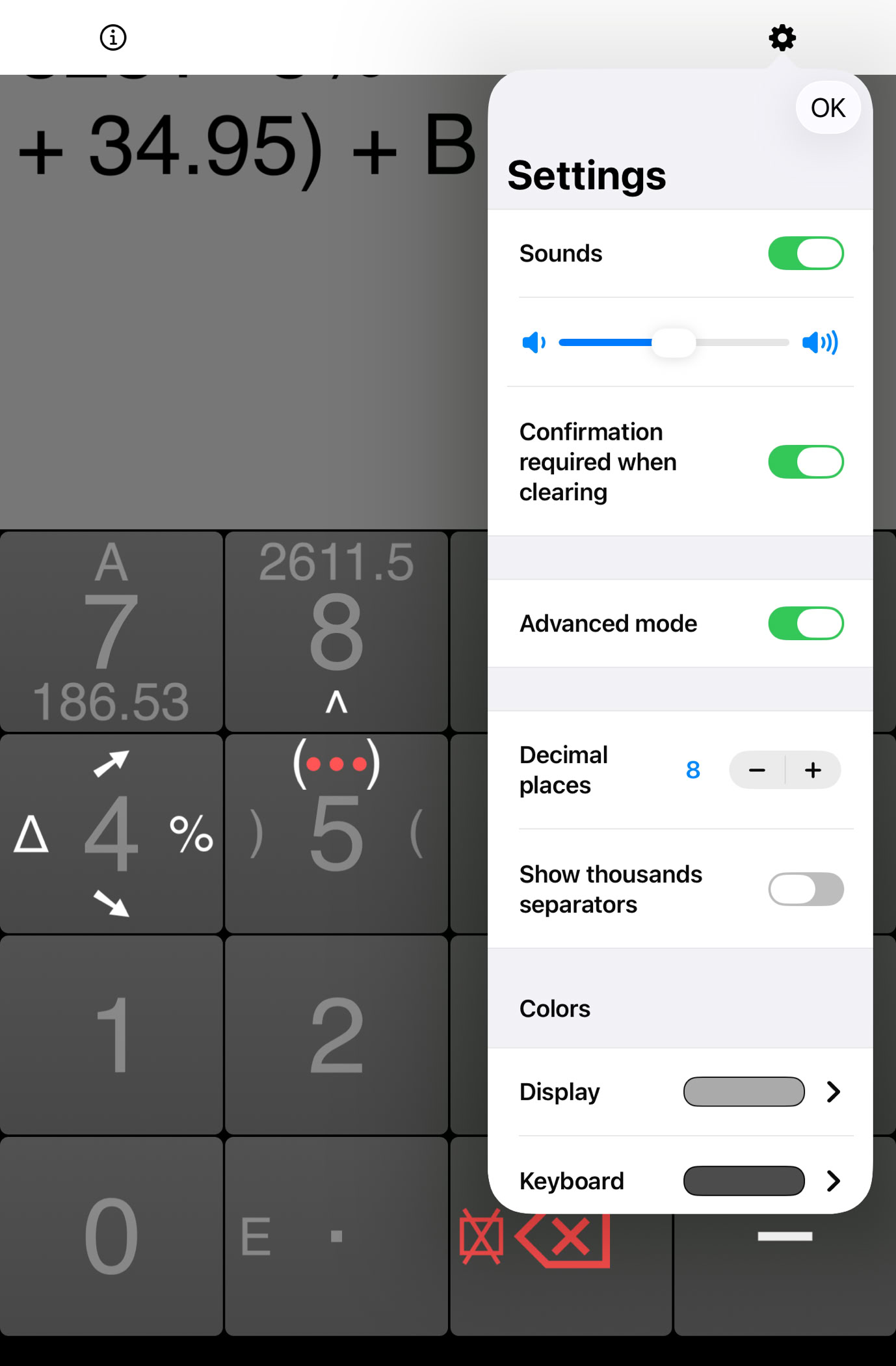Decrease decimal places with minus
Image resolution: width=896 pixels, height=1366 pixels.
coord(757,771)
